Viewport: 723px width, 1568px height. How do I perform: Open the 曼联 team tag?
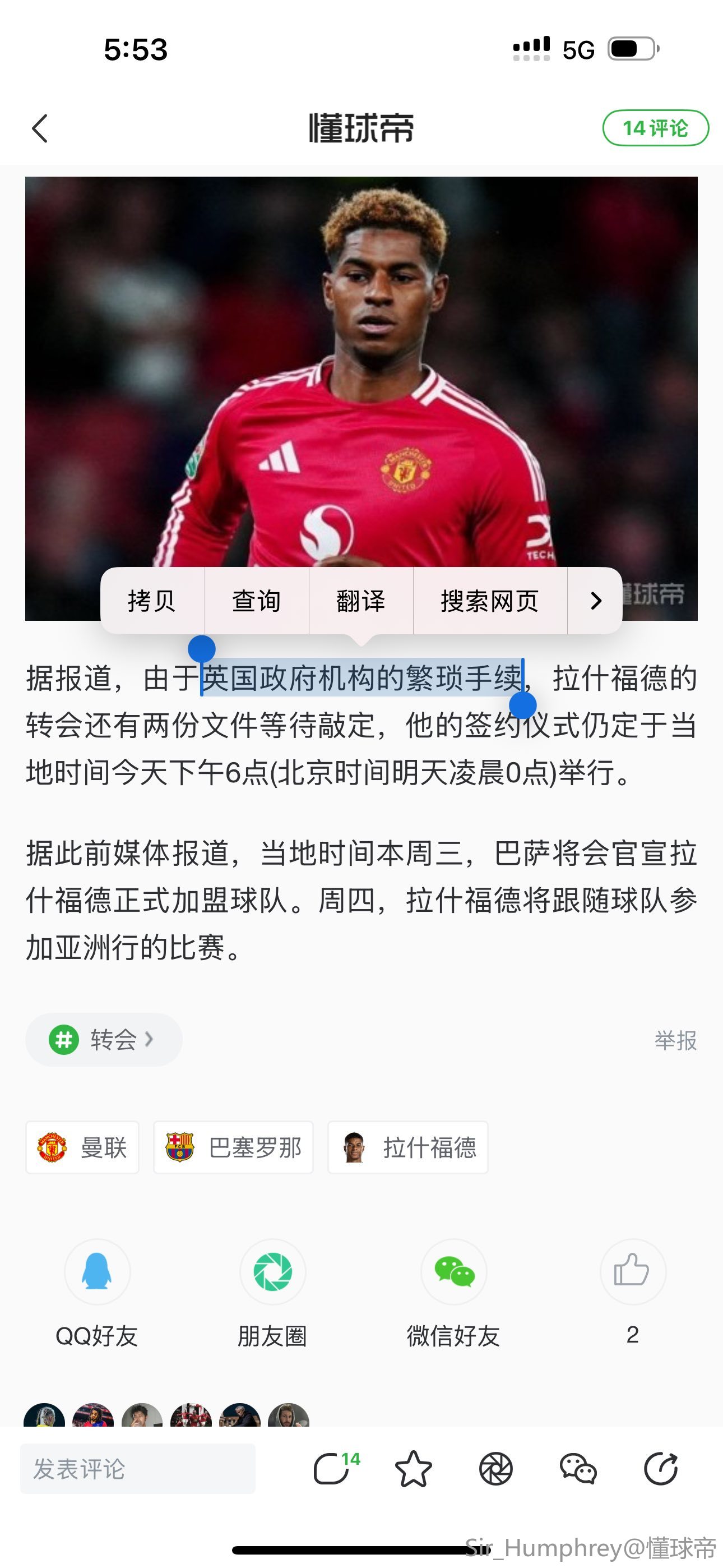(83, 1147)
